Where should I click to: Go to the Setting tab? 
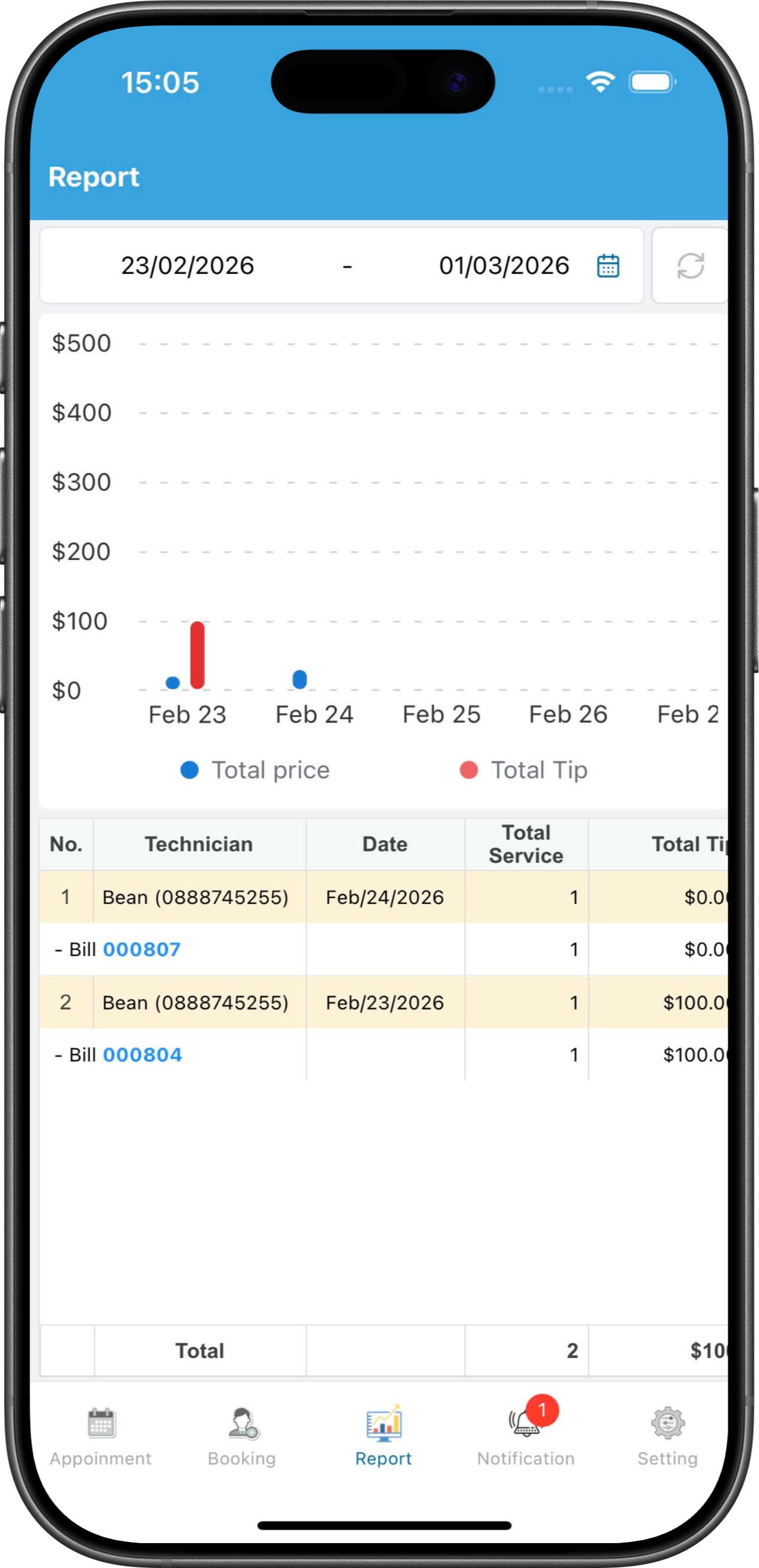(667, 1437)
